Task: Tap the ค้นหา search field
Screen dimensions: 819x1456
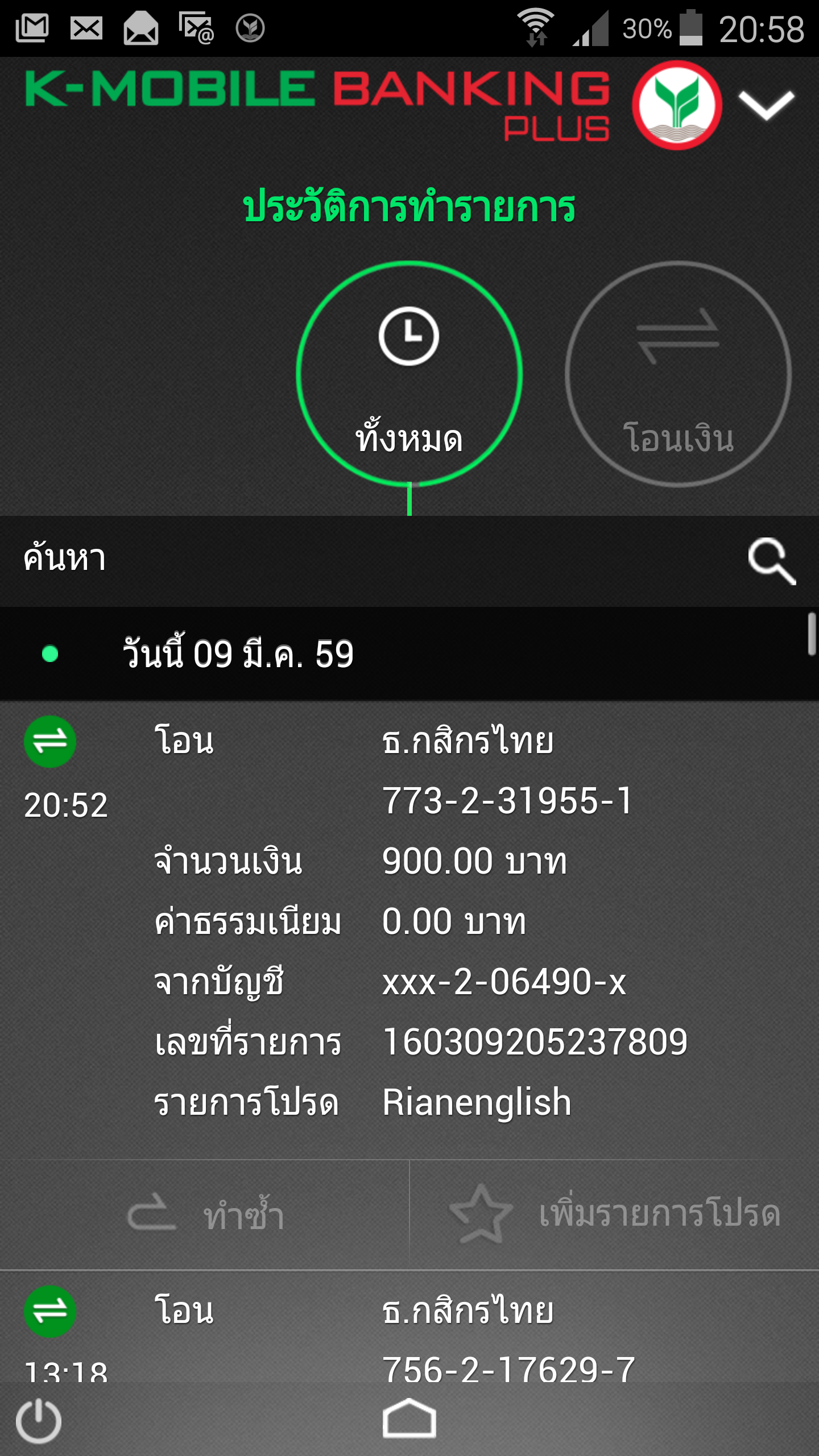Action: tap(375, 560)
